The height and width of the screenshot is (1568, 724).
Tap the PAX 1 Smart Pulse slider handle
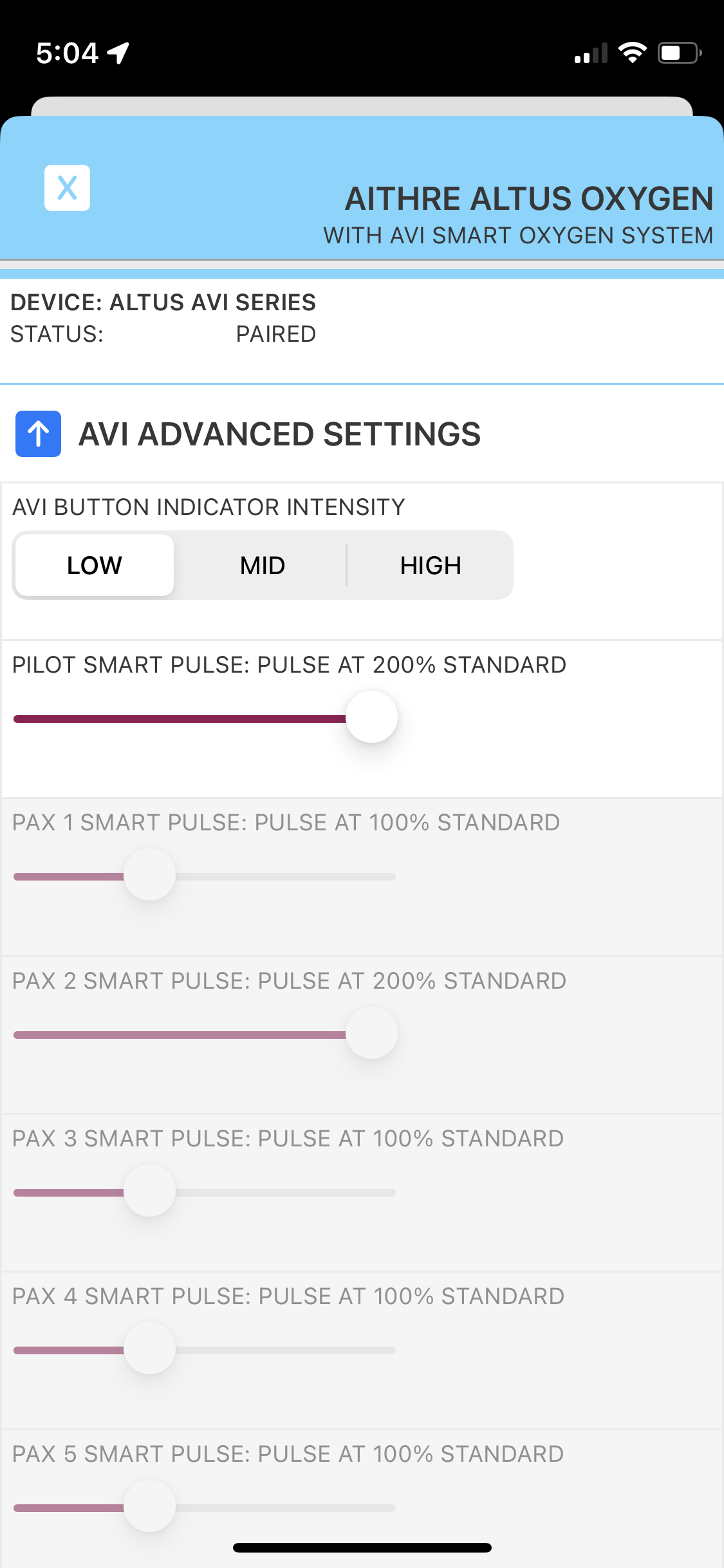click(x=150, y=874)
